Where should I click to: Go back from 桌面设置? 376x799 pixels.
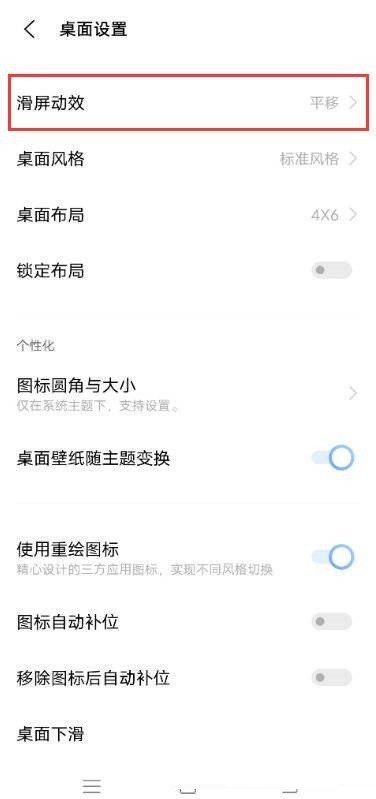point(30,30)
